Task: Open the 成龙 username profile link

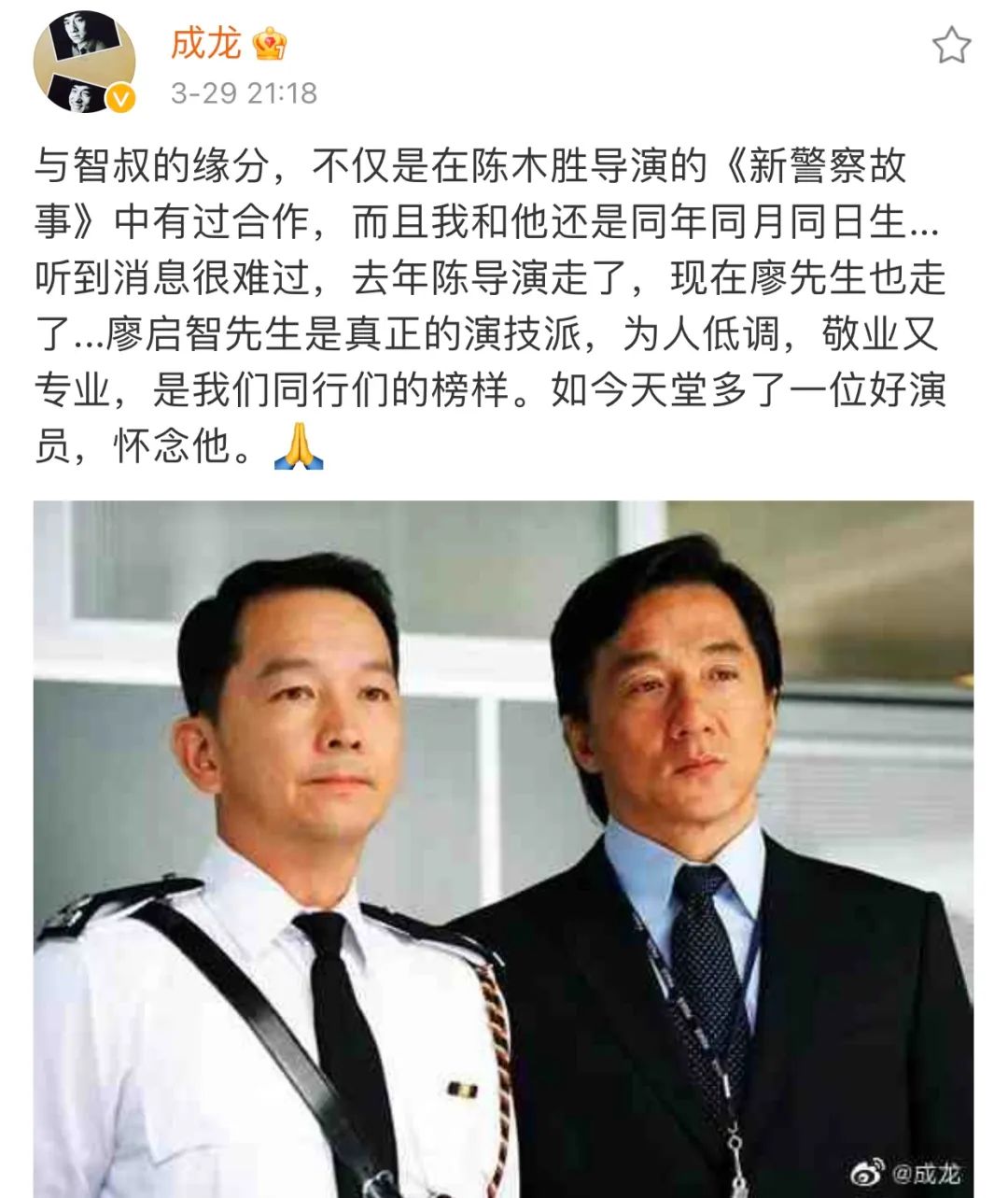Action: point(205,43)
